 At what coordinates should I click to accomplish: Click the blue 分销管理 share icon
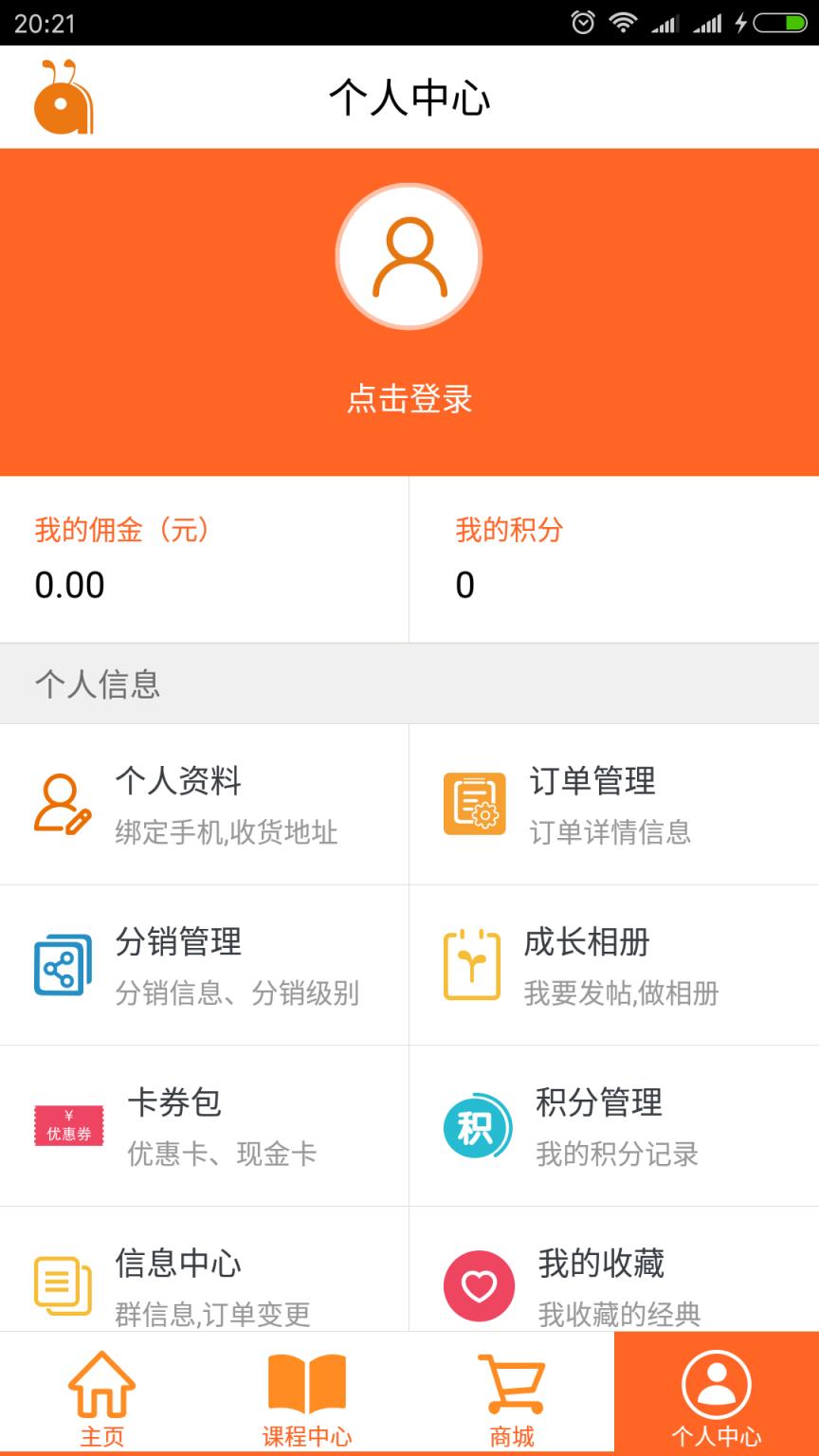pos(61,965)
